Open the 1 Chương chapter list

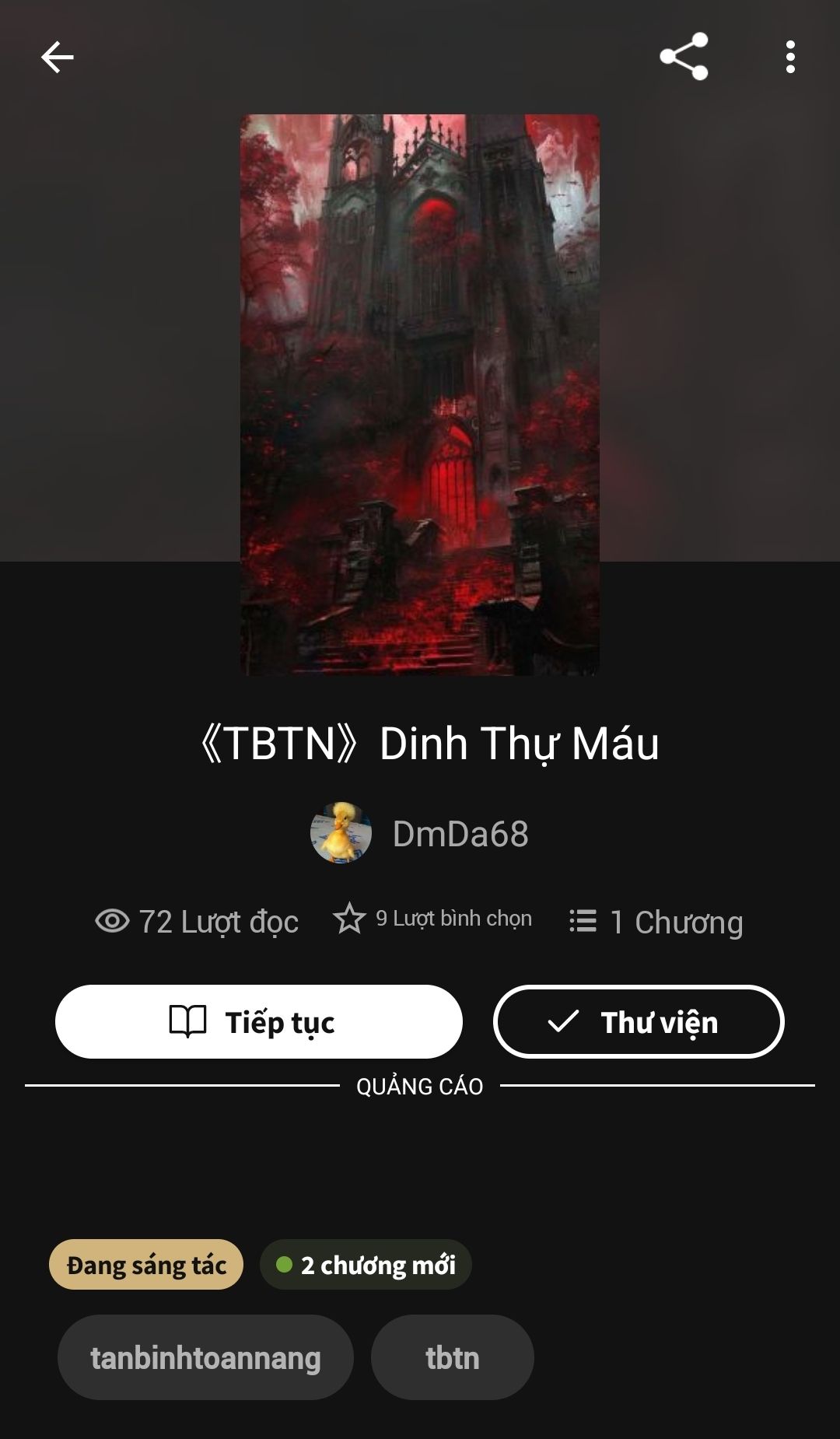pos(656,922)
